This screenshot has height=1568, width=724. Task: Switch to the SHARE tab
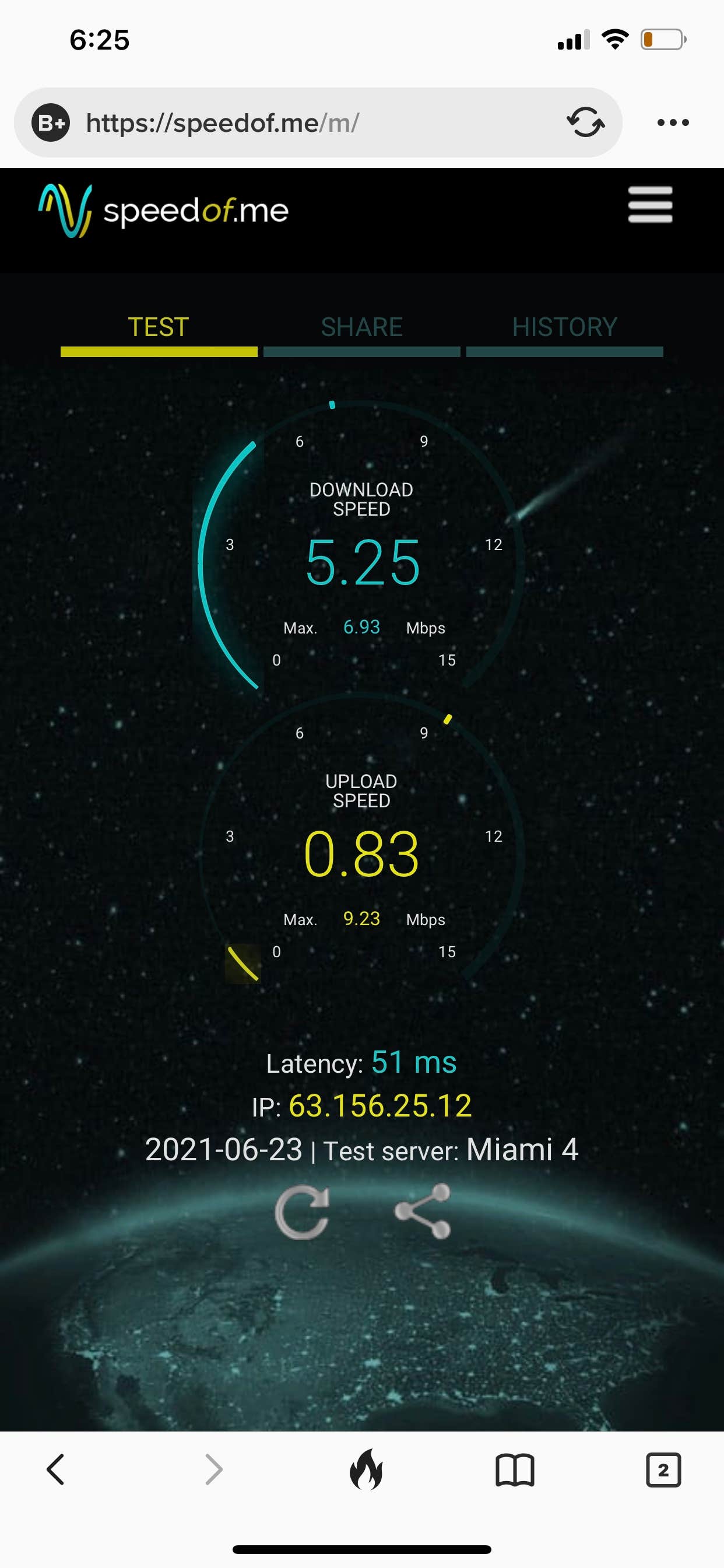[361, 327]
